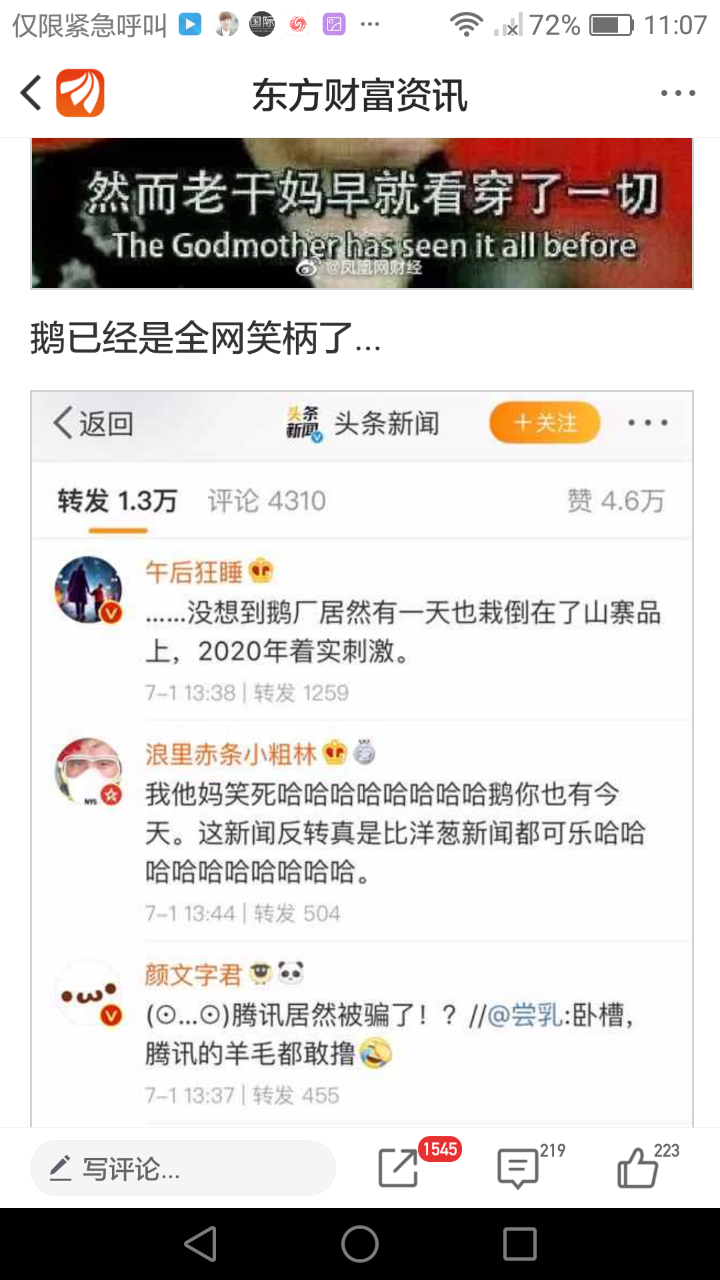
Task: Open the comments section with 219 comments
Action: coord(518,1167)
